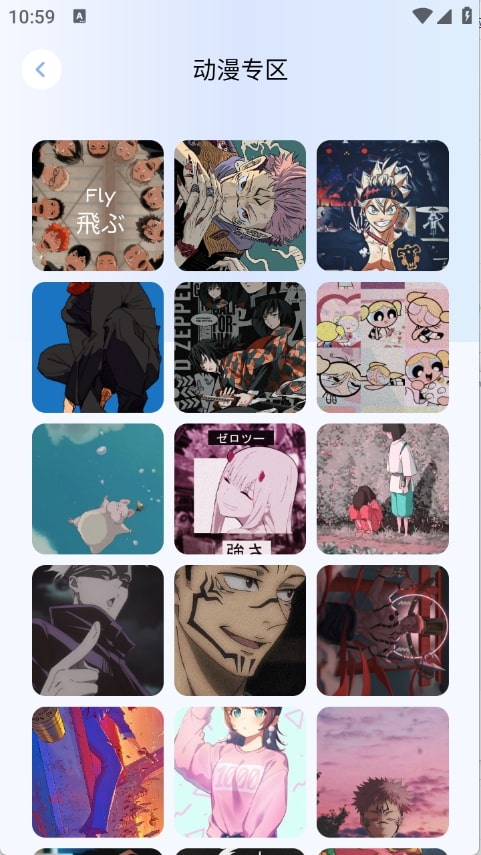Select the smirking face with black markings

coord(240,630)
